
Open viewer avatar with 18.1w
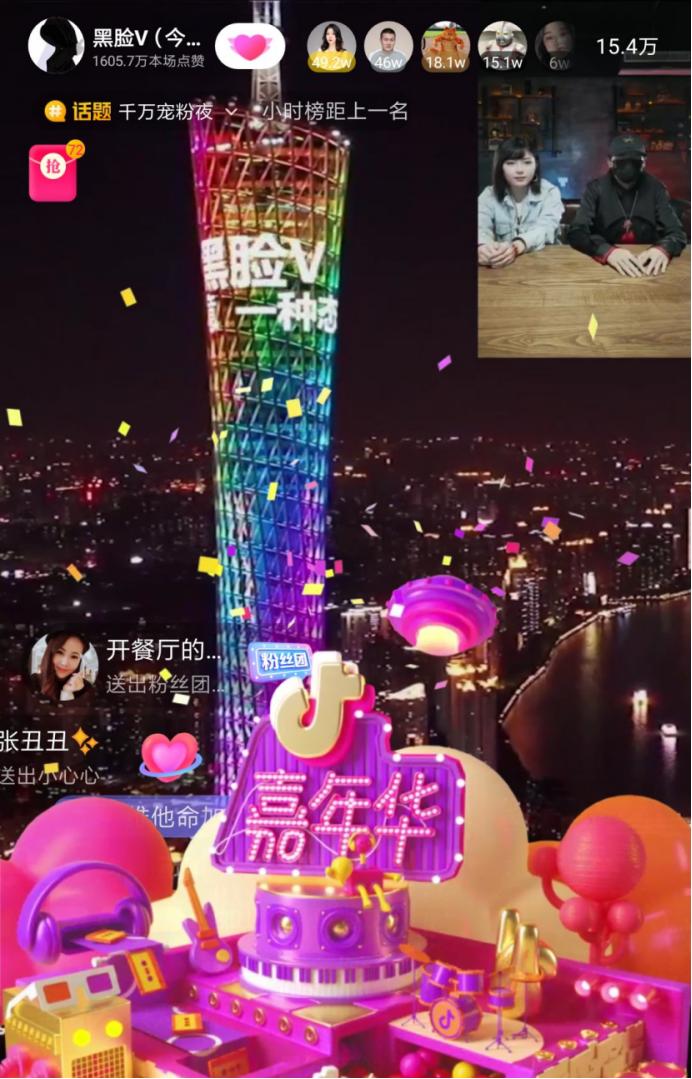click(445, 46)
